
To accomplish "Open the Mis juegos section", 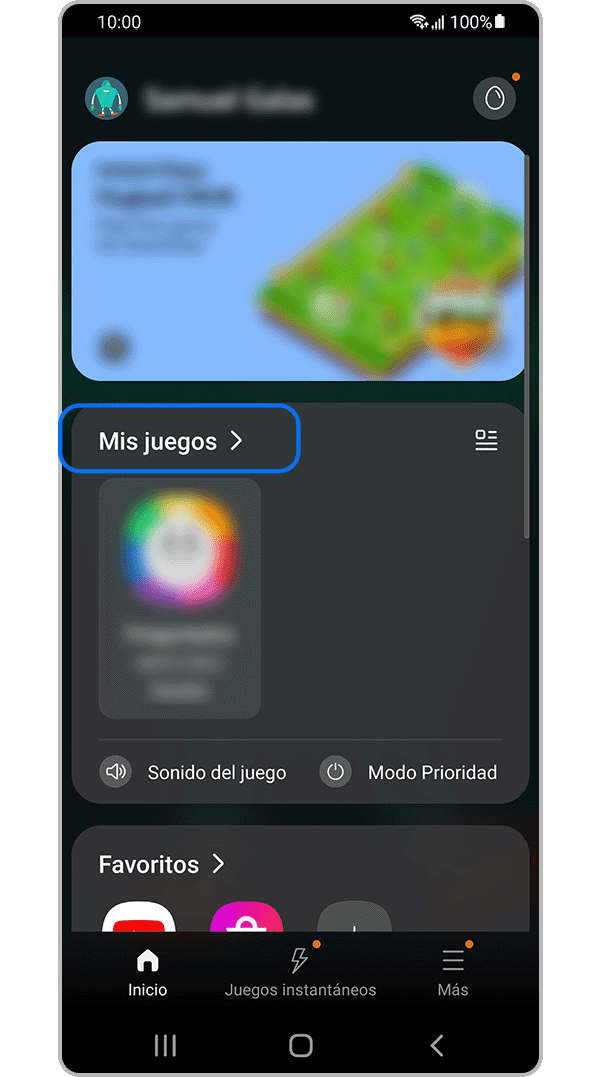I will pos(171,441).
